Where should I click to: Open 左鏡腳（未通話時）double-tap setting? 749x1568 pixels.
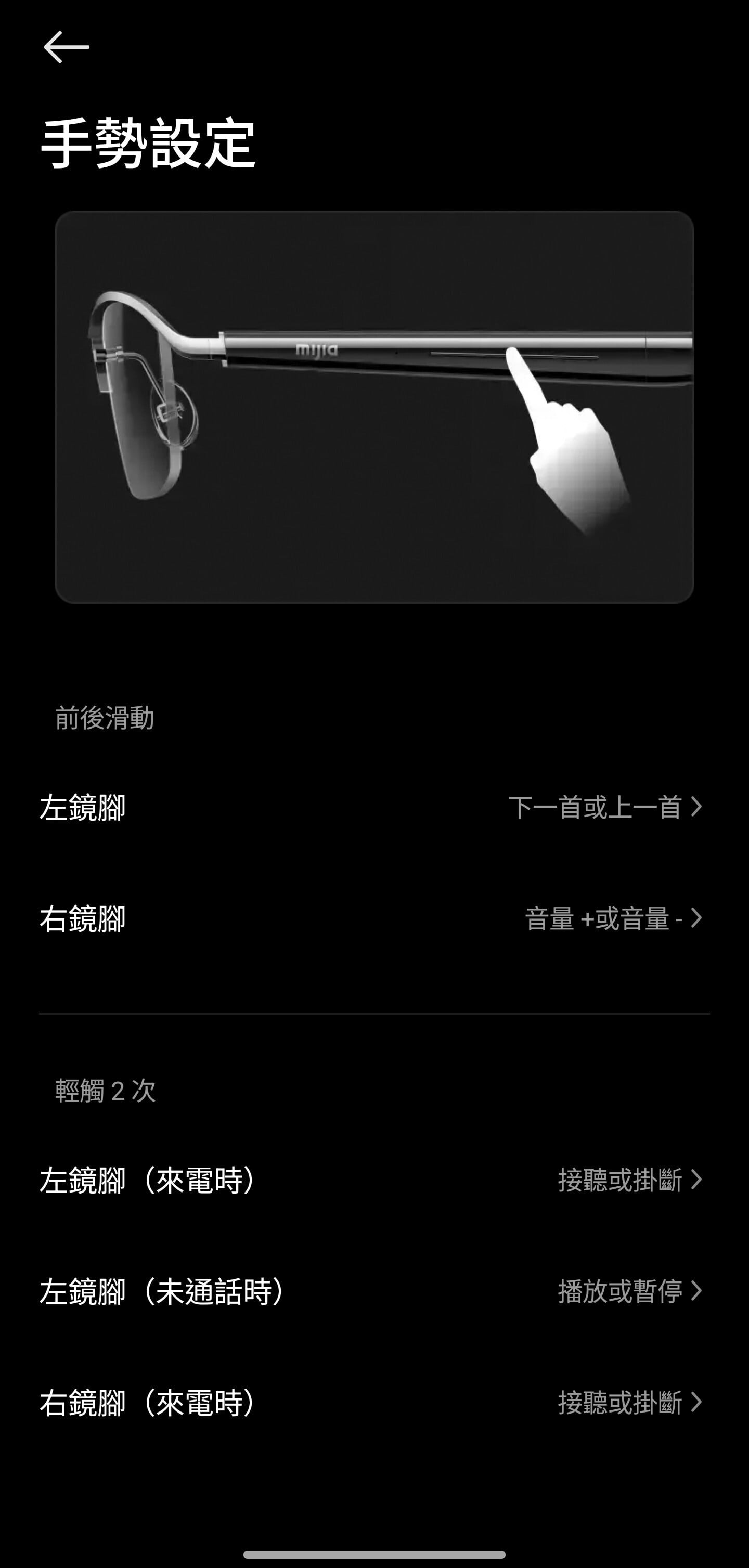click(x=374, y=1291)
